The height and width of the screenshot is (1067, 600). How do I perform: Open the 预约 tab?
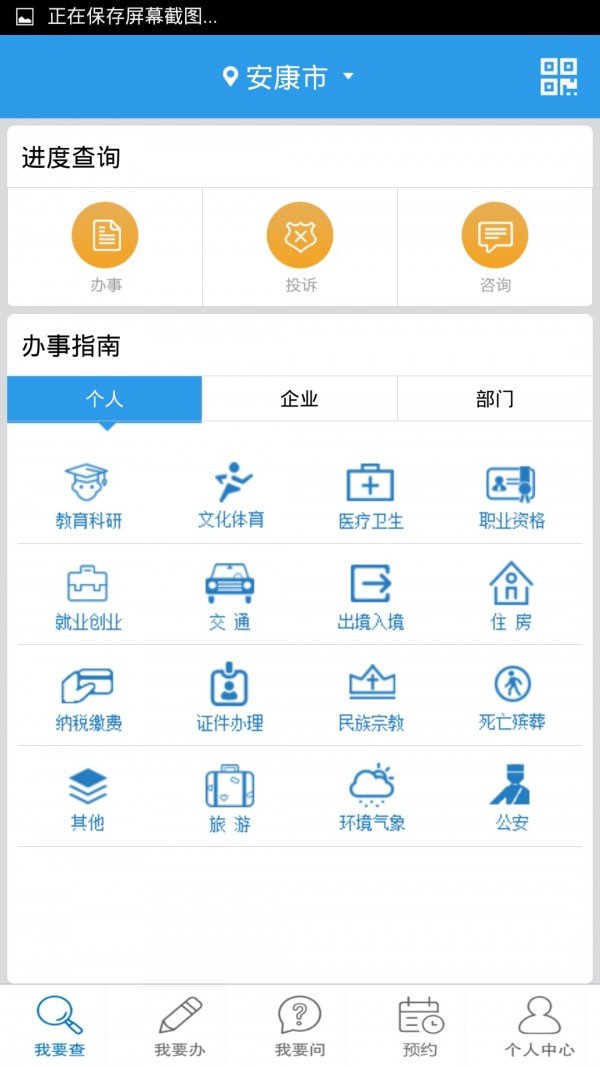click(420, 1026)
